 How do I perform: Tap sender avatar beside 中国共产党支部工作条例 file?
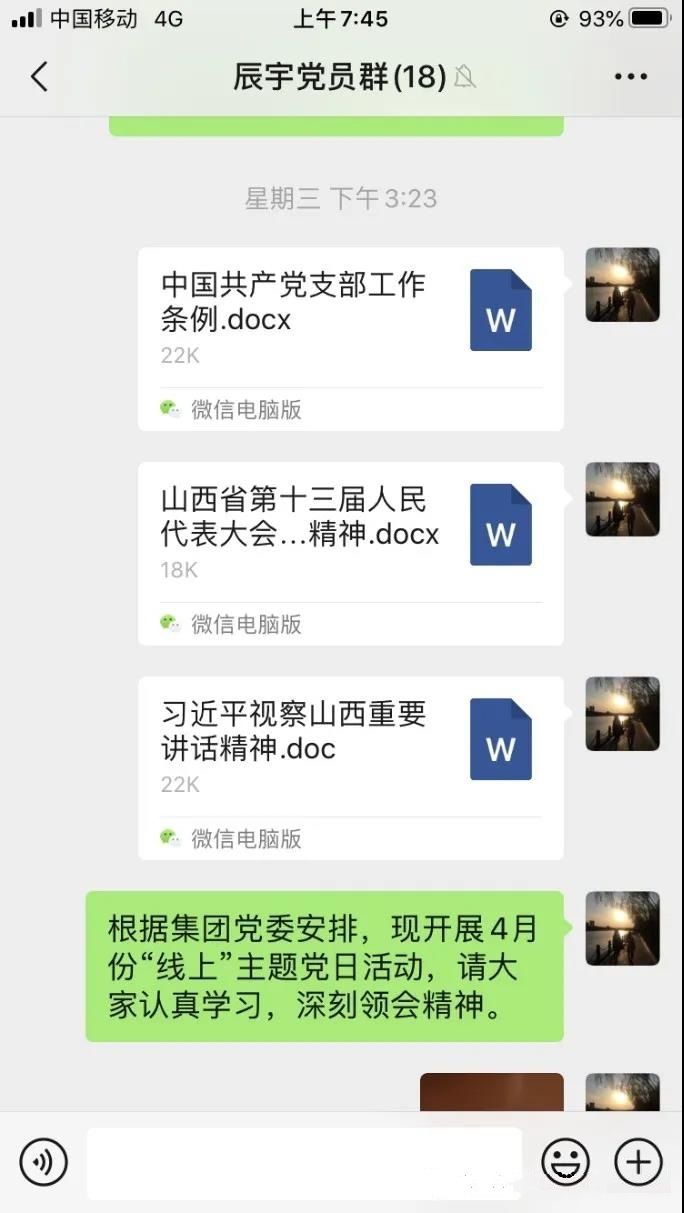(x=622, y=285)
